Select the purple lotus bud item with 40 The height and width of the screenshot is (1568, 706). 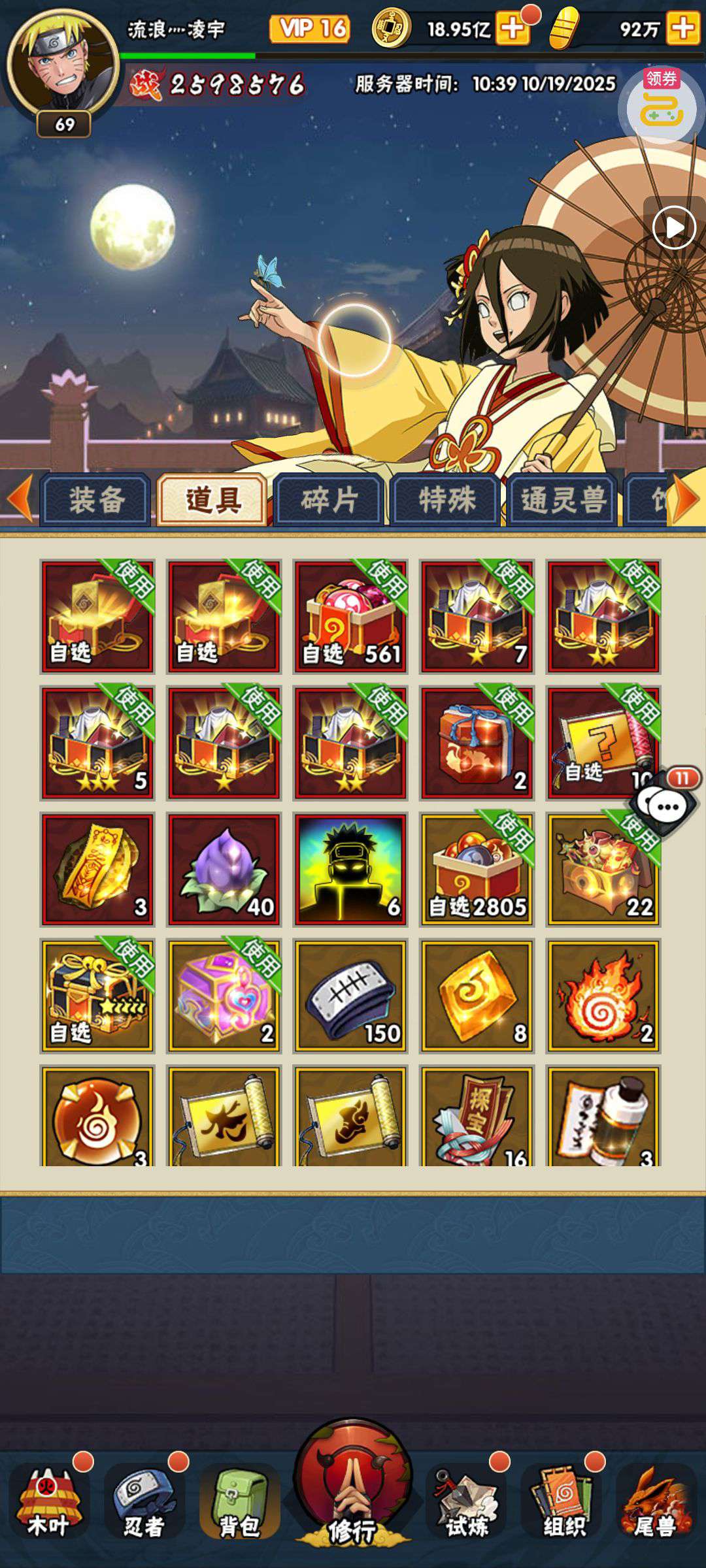(x=224, y=870)
